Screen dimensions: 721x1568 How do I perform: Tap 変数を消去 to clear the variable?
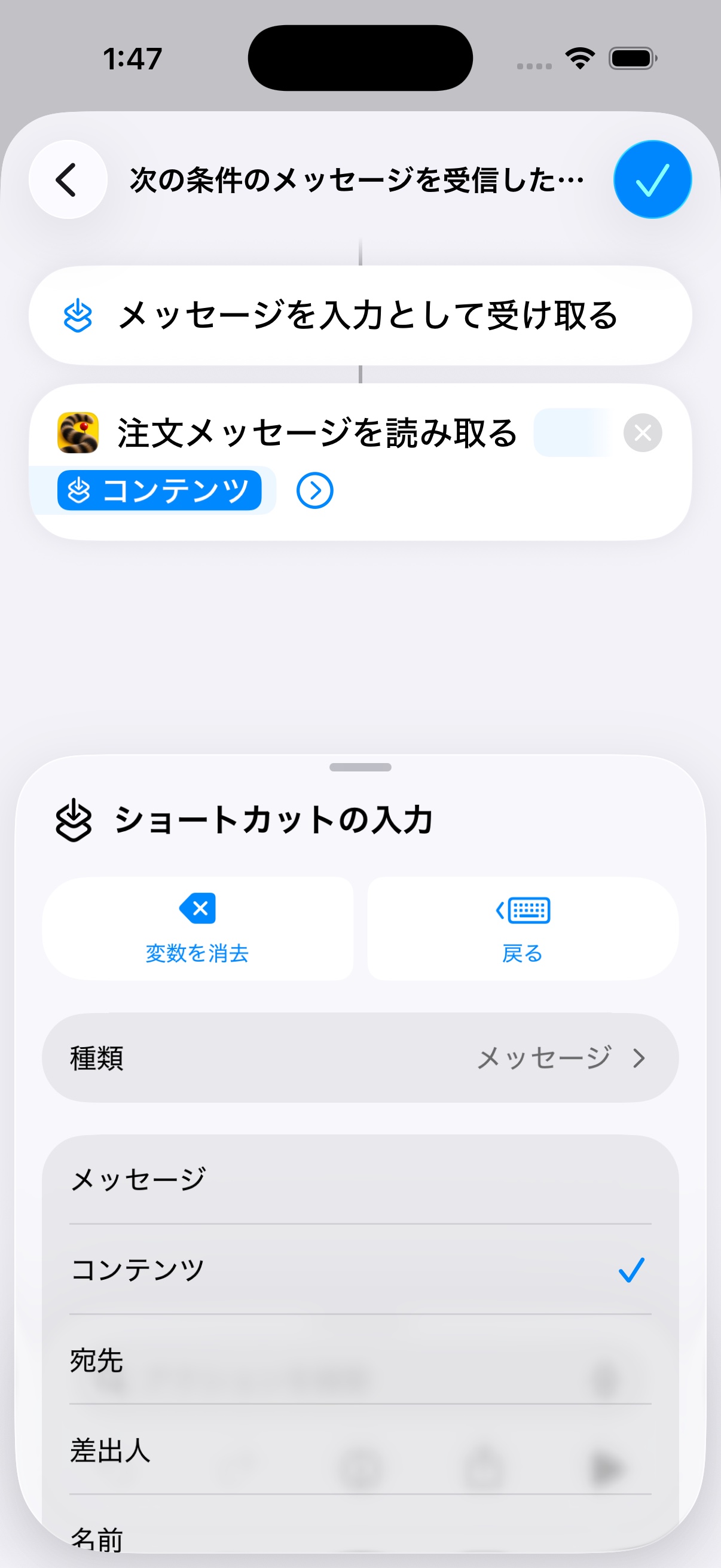point(198,928)
